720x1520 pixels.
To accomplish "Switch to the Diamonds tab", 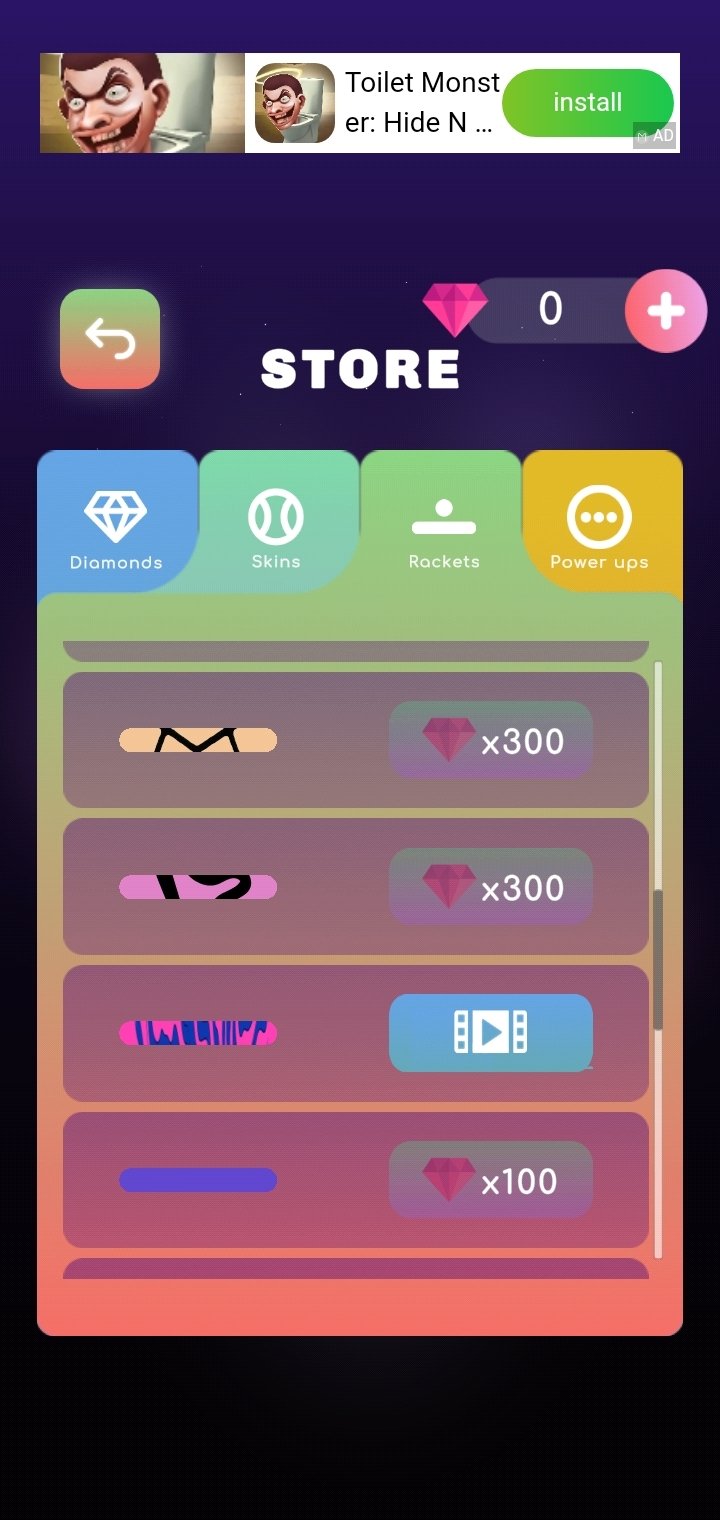I will click(117, 524).
